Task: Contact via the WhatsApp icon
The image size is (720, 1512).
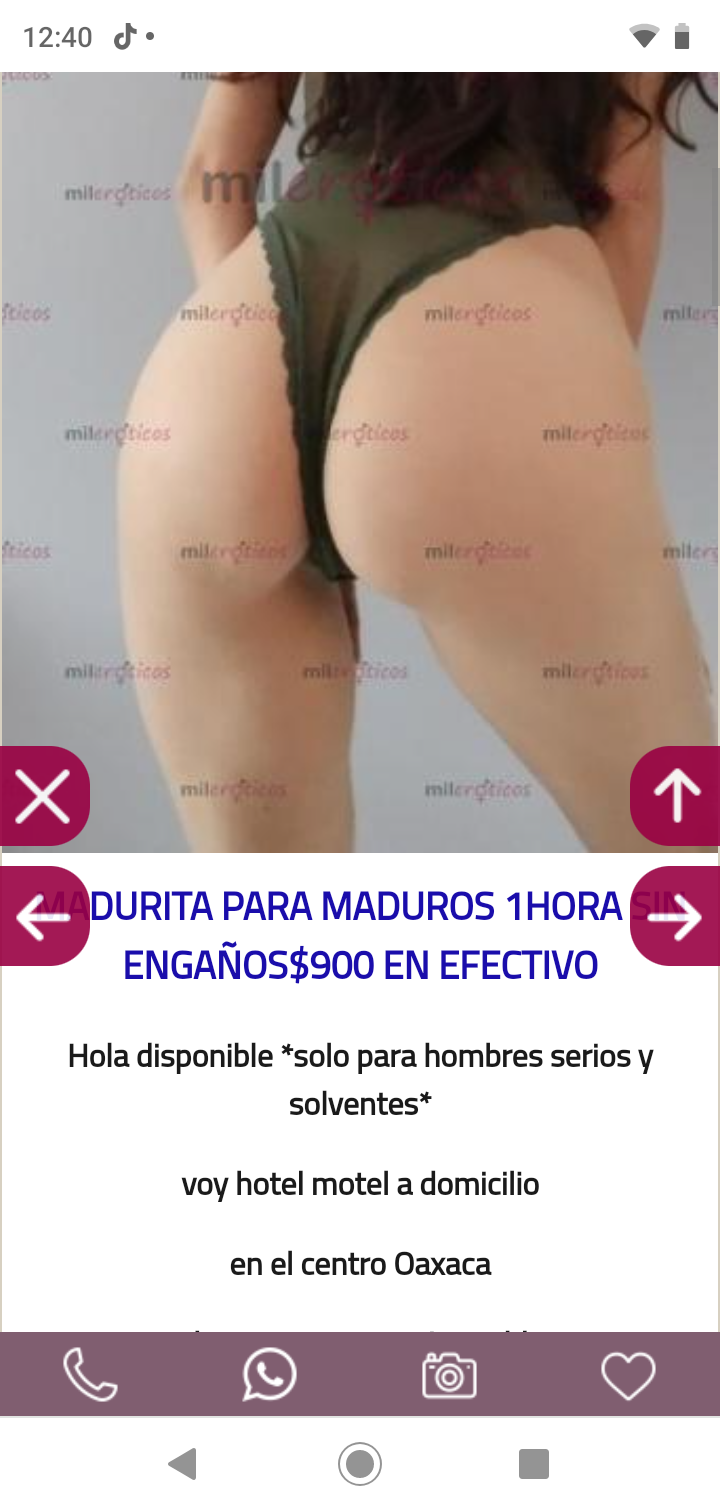Action: pyautogui.click(x=269, y=1375)
